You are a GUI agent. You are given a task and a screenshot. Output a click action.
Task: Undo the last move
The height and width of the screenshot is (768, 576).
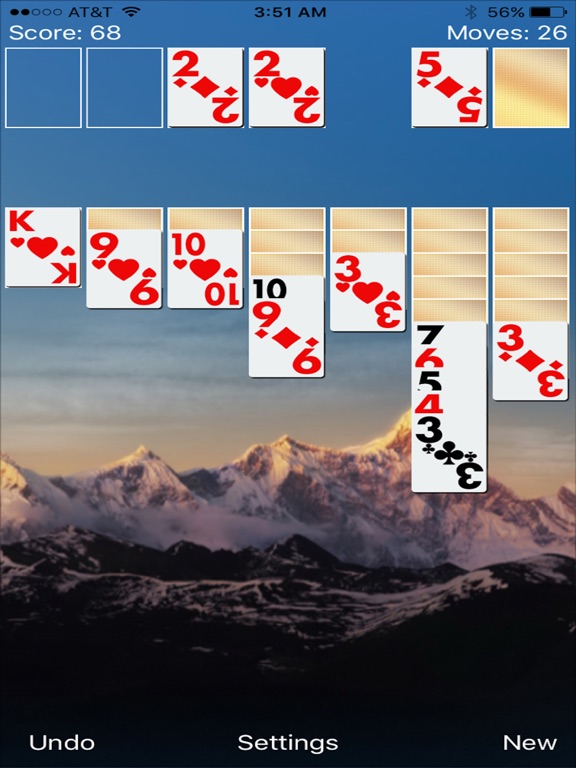[62, 743]
